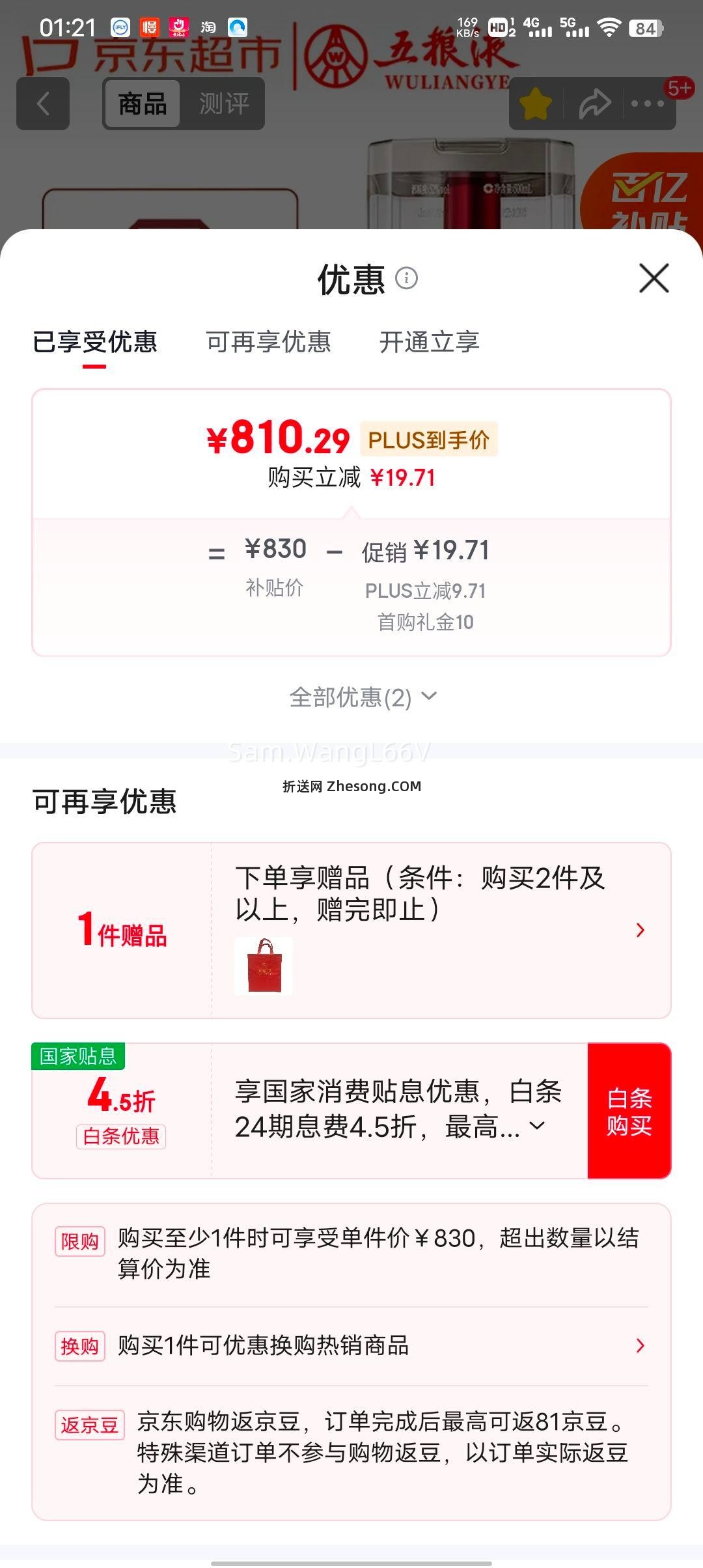The height and width of the screenshot is (1568, 703).
Task: Tap the red gift bag thumbnail
Action: pyautogui.click(x=263, y=966)
